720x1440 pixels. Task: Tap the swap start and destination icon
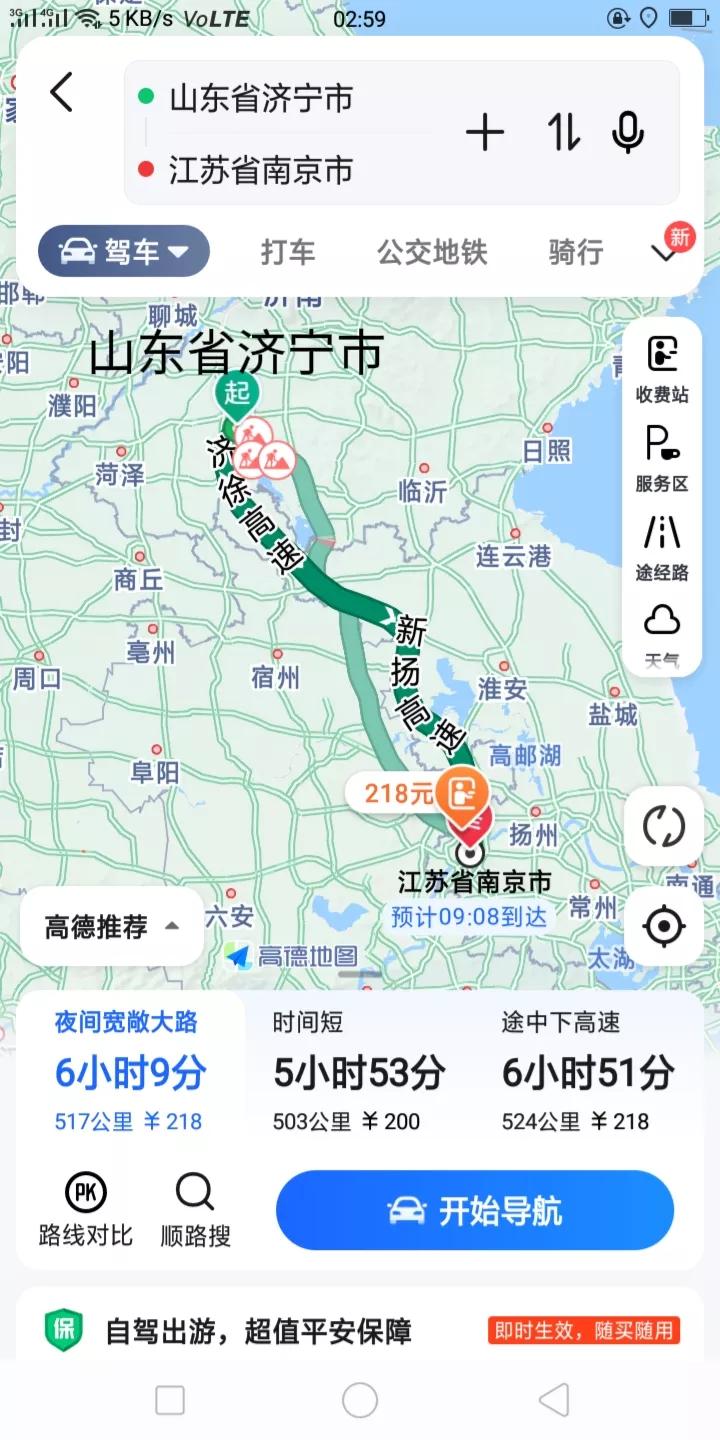click(x=563, y=132)
